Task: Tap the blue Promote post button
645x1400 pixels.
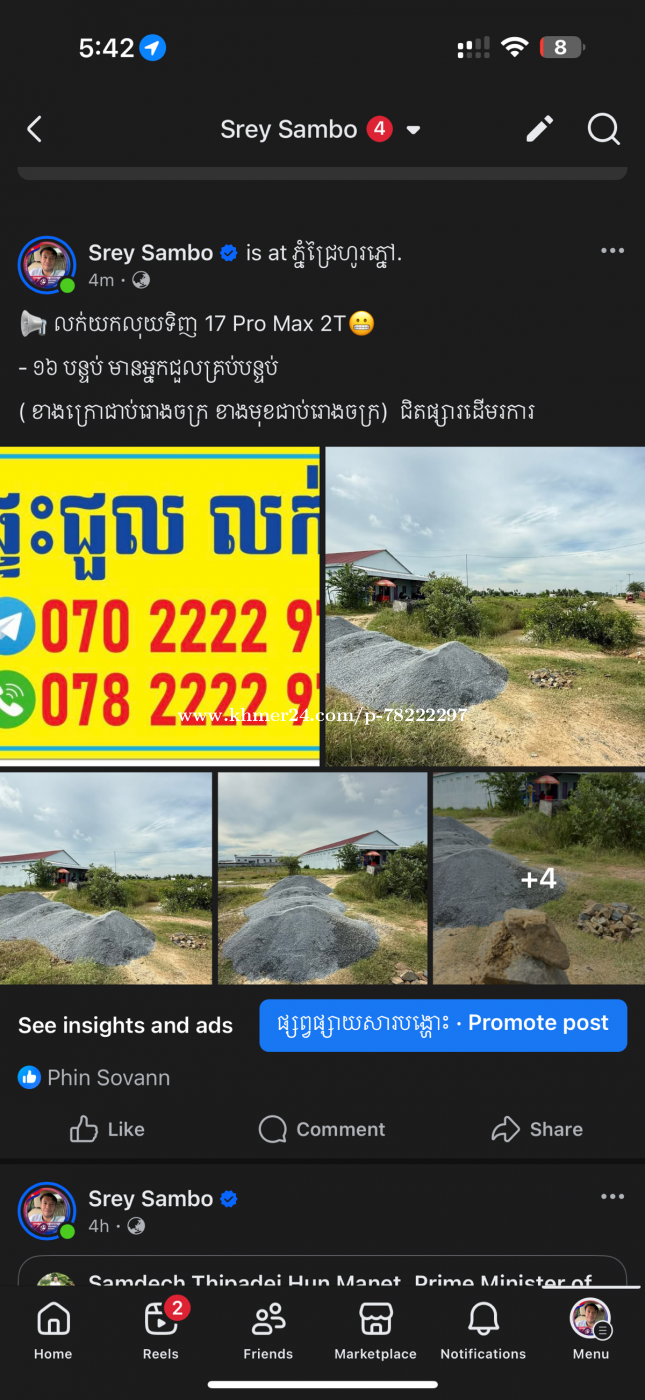Action: pos(443,1024)
